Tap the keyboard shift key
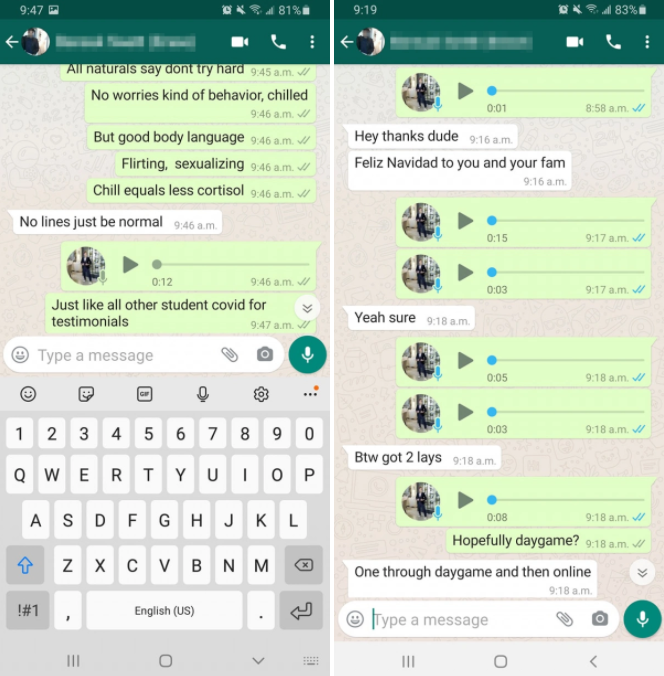 click(26, 565)
